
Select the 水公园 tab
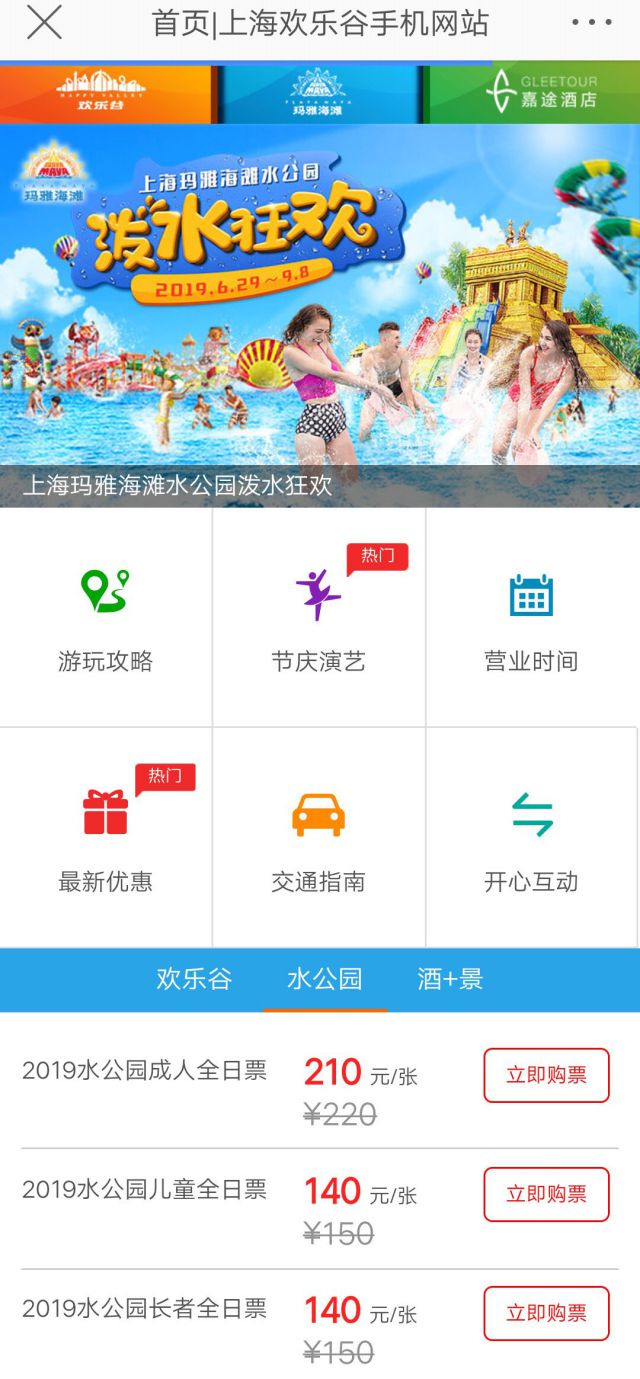324,979
